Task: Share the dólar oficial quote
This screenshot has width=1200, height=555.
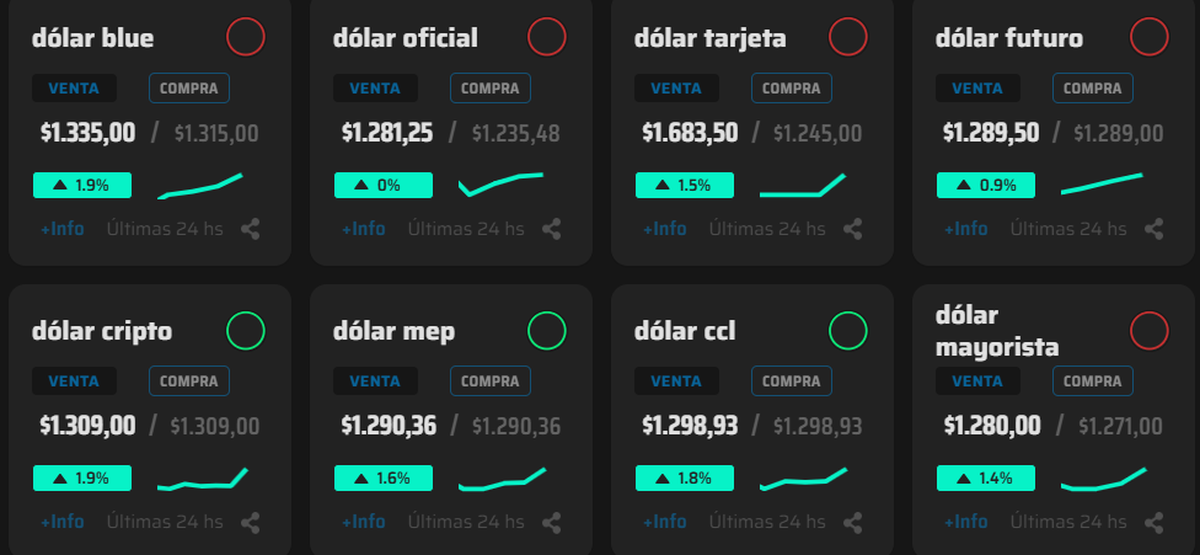Action: [x=552, y=229]
